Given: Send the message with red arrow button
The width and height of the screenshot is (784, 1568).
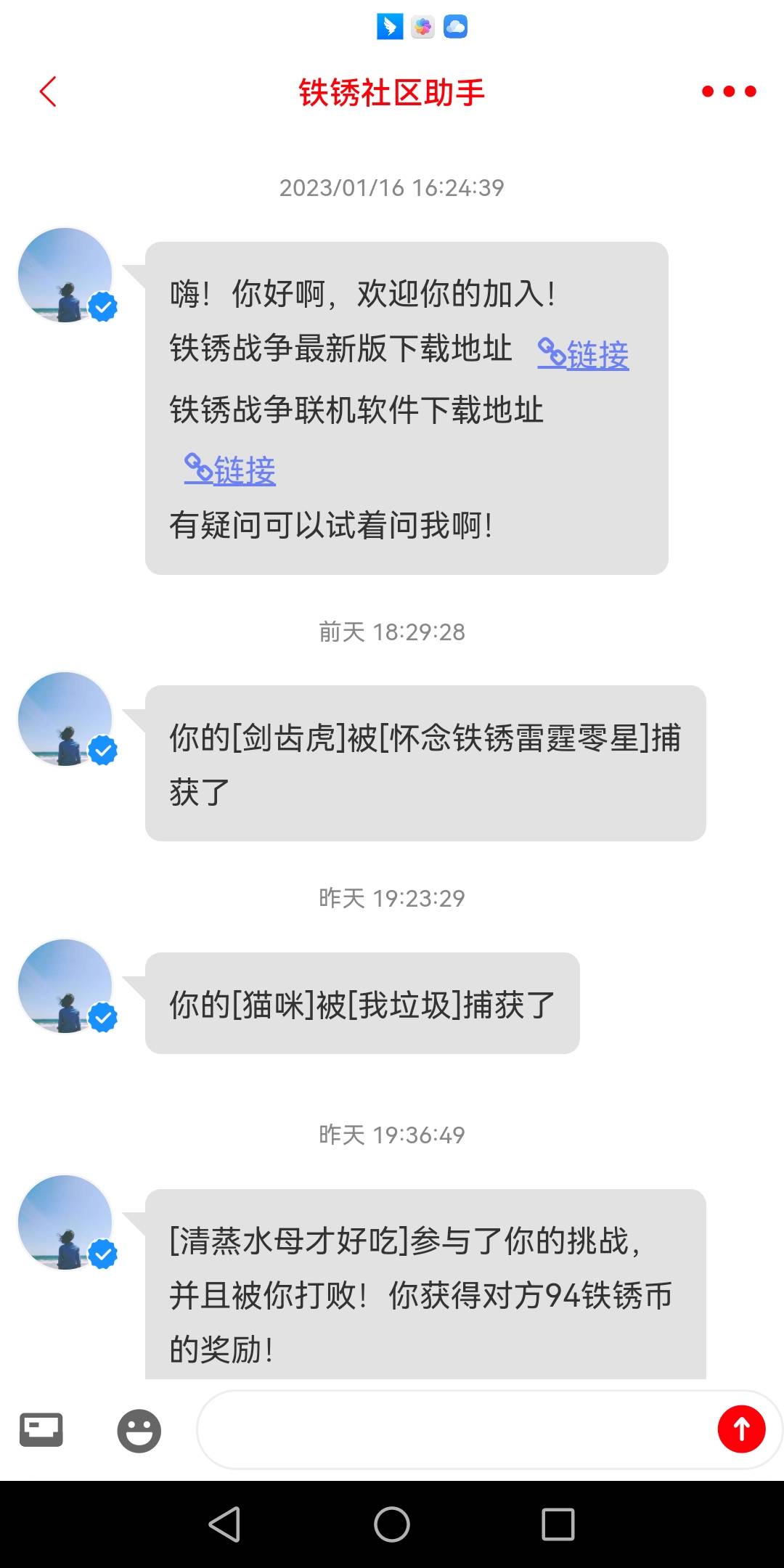Looking at the screenshot, I should click(x=741, y=1429).
